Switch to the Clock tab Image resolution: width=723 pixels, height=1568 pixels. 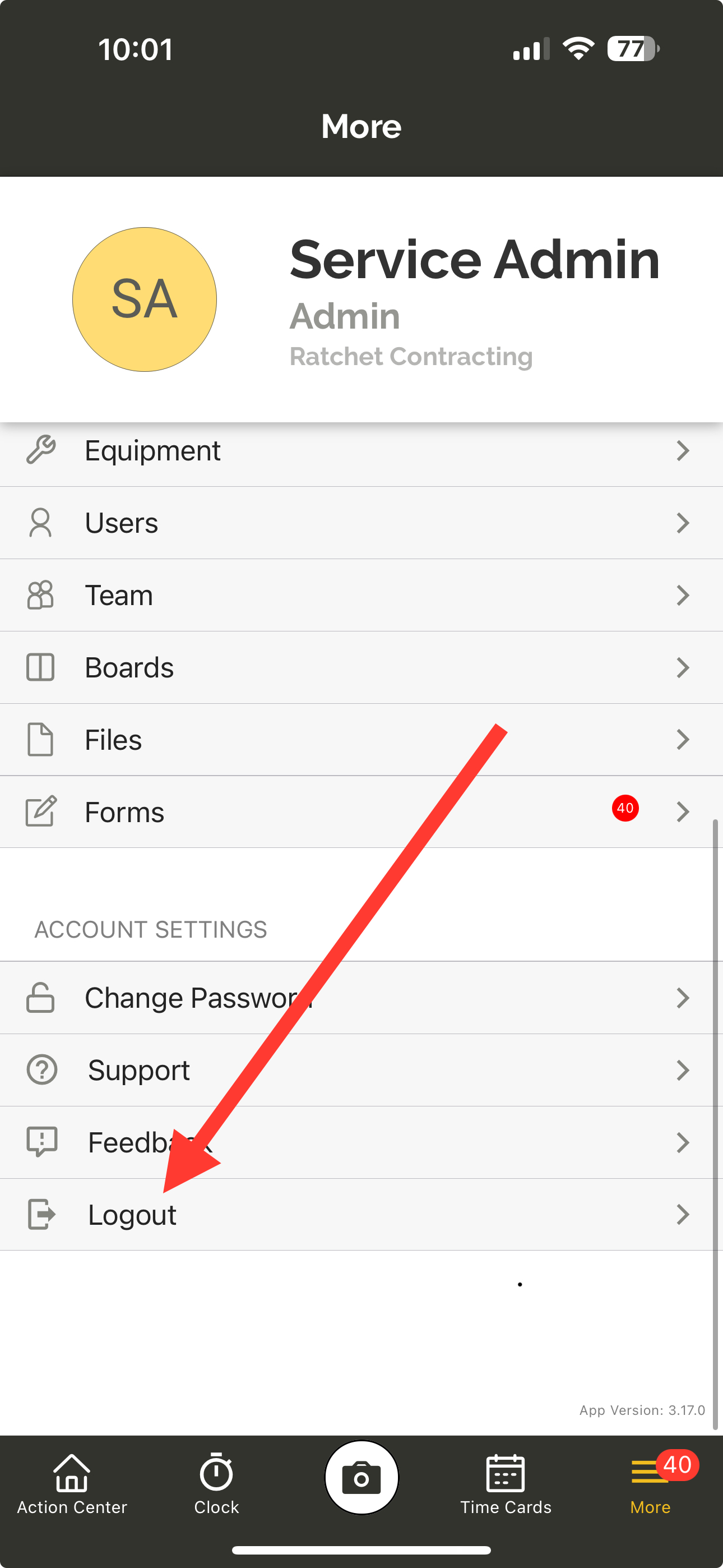(x=217, y=1484)
